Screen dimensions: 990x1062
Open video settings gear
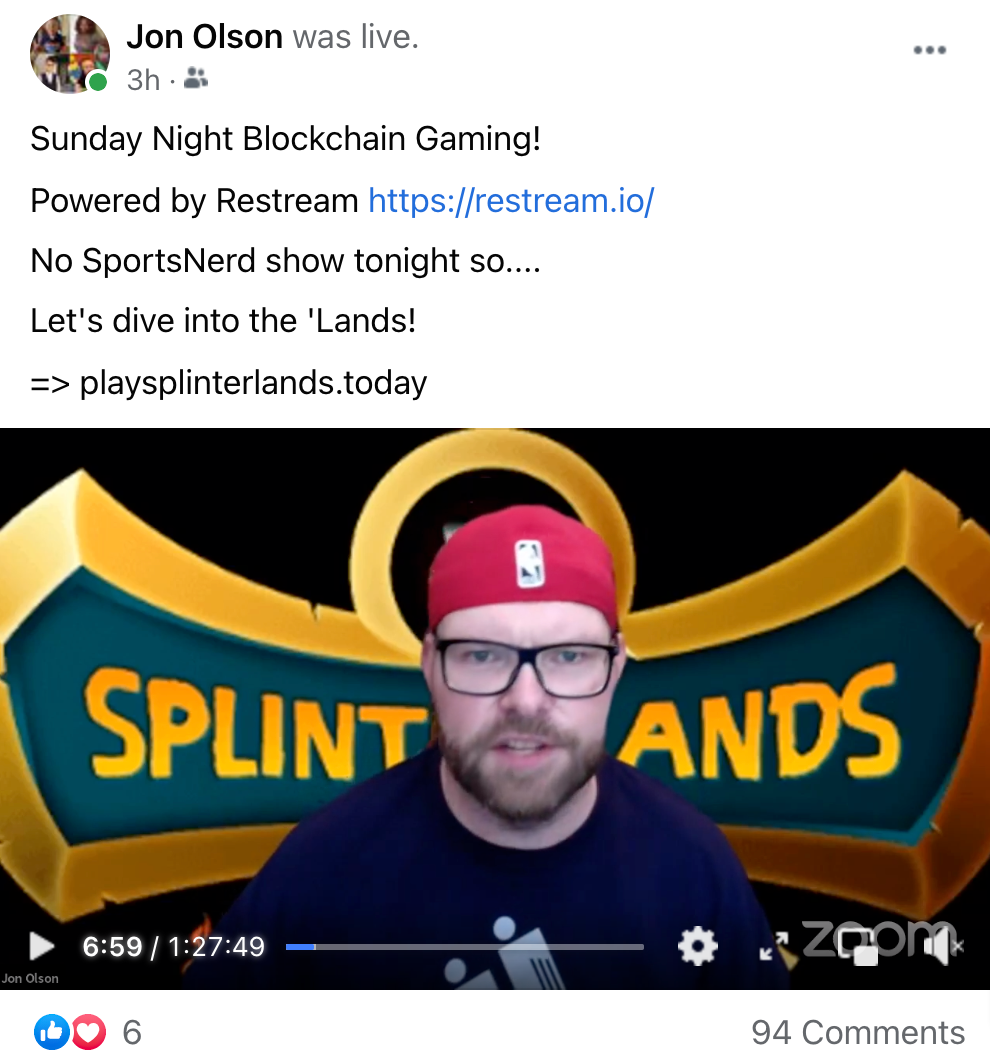tap(697, 945)
